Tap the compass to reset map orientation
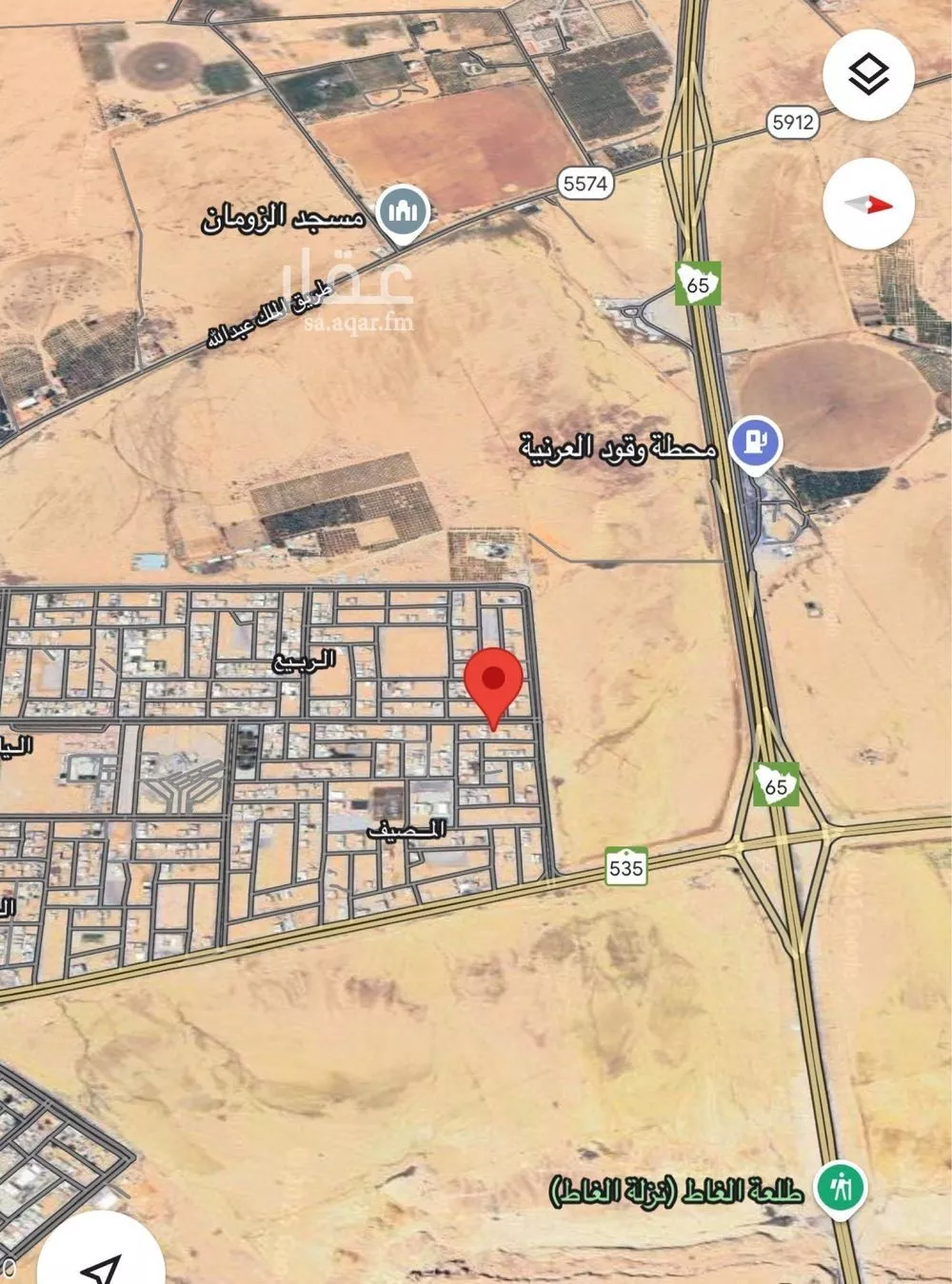952x1284 pixels. (x=868, y=204)
